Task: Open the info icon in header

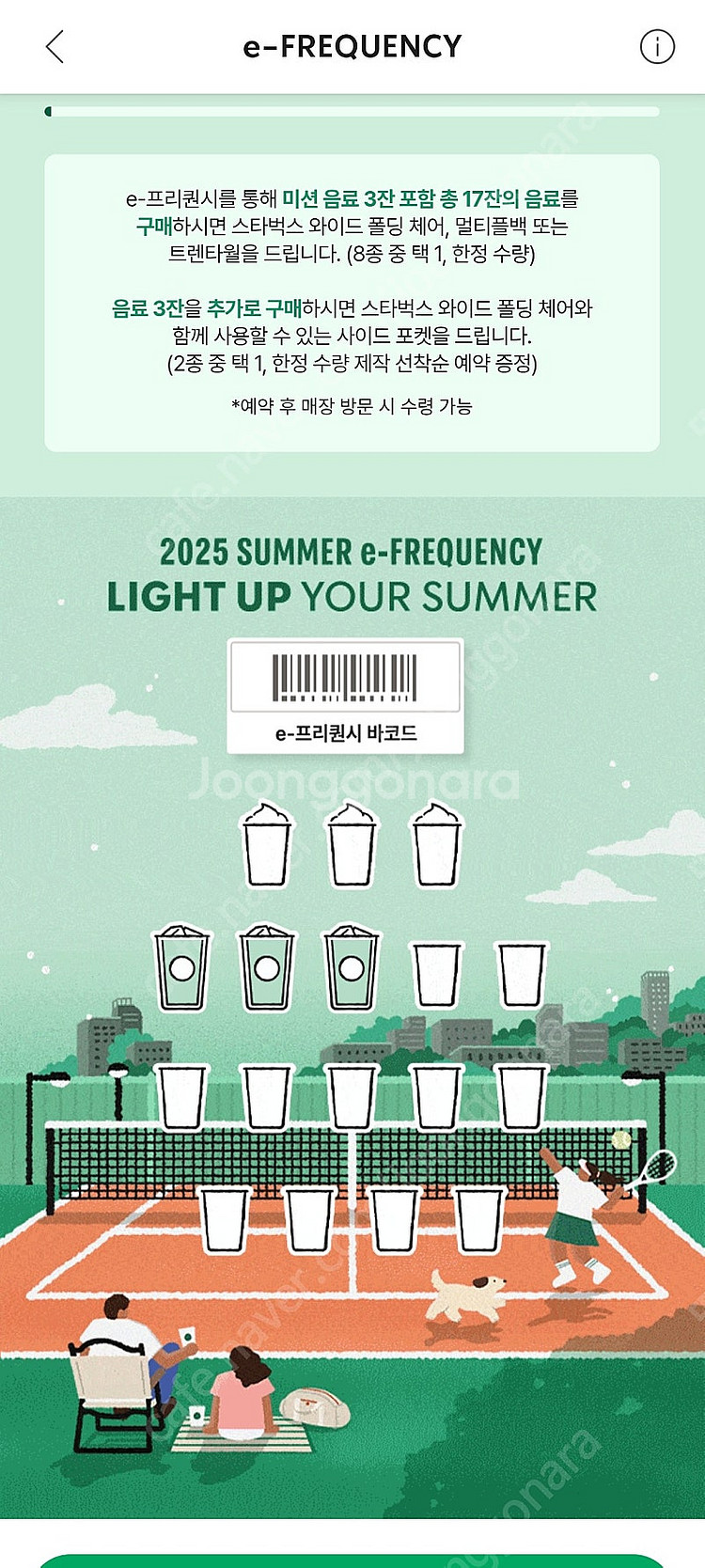Action: pyautogui.click(x=657, y=46)
